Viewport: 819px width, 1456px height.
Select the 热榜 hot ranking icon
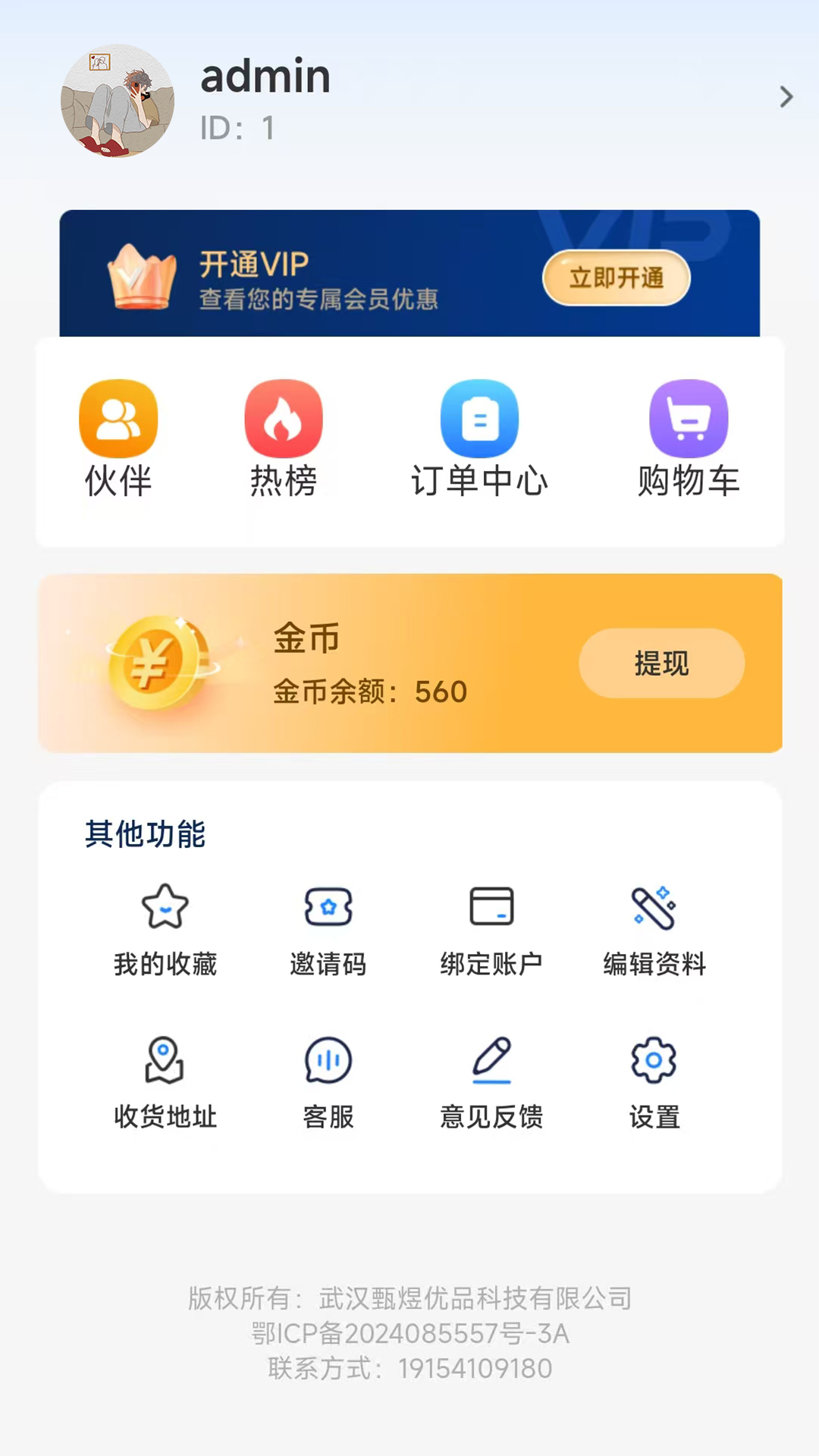click(283, 436)
